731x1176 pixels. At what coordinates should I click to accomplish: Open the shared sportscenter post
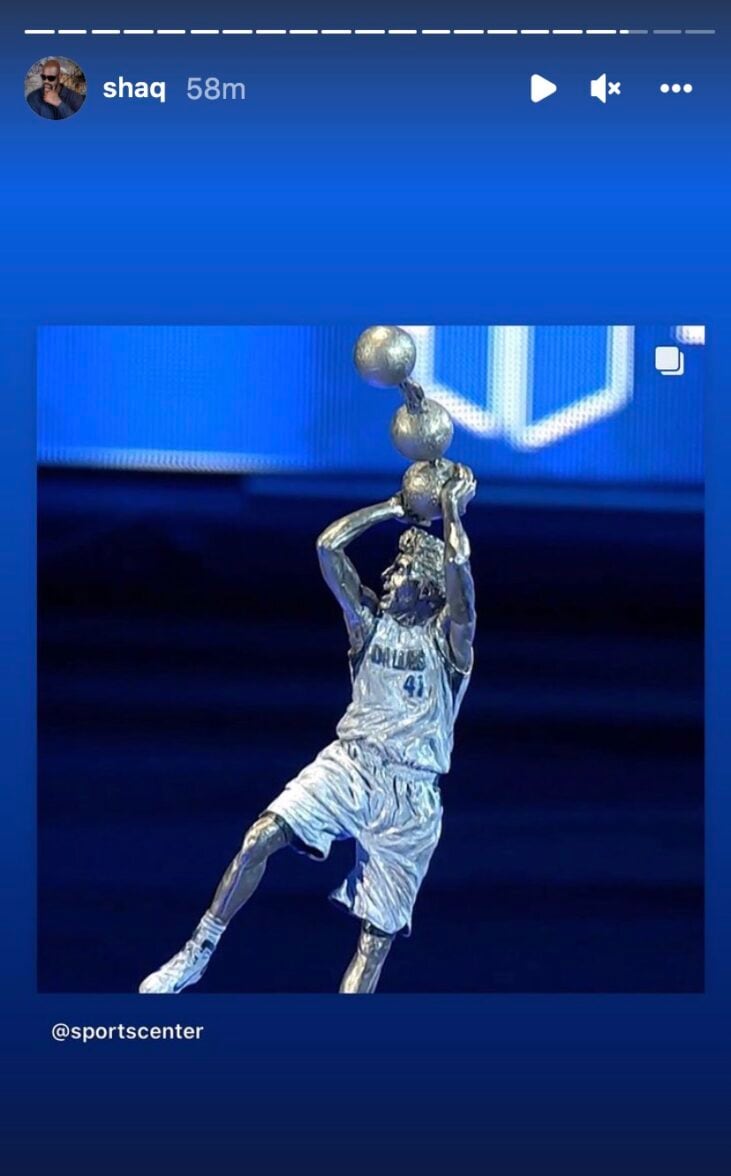tap(370, 658)
